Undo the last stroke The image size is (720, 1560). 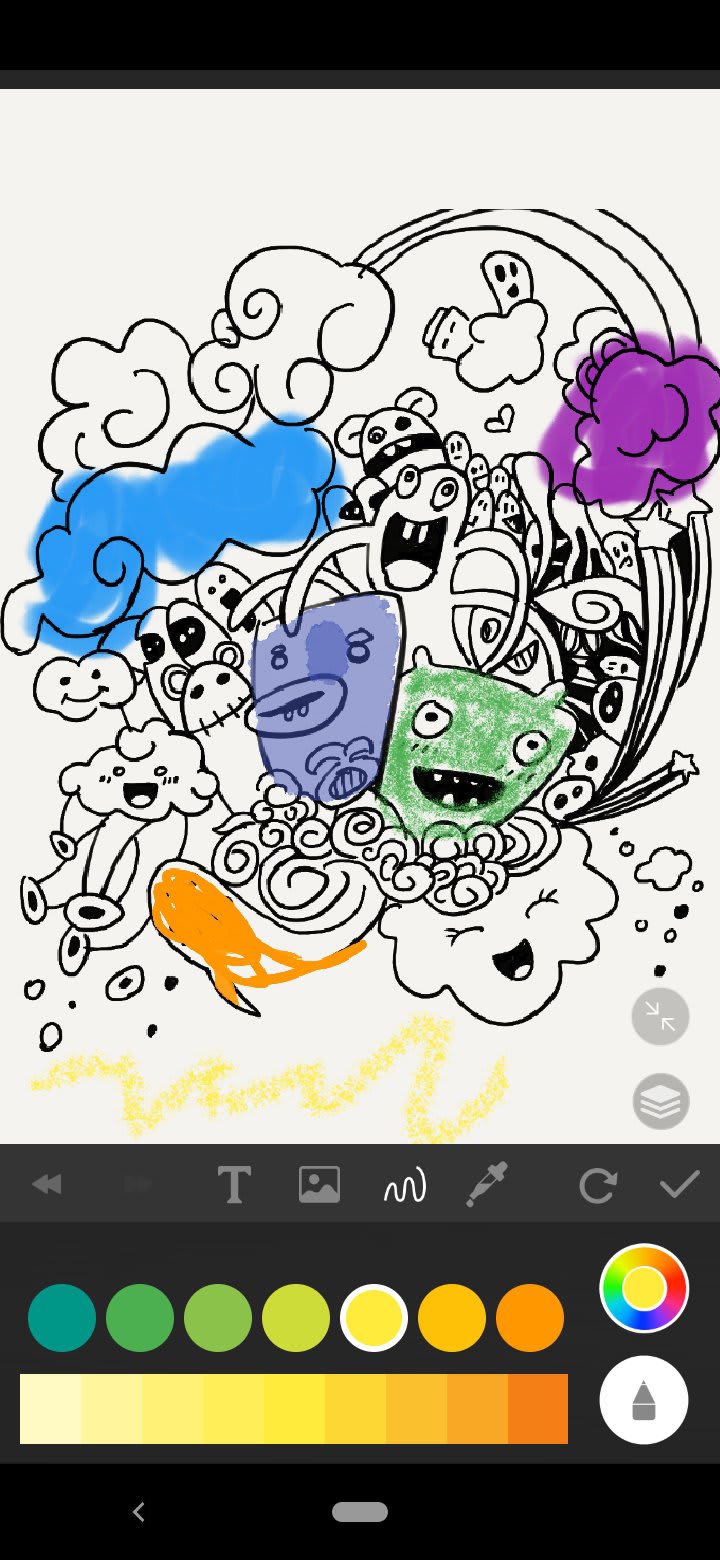click(47, 1185)
